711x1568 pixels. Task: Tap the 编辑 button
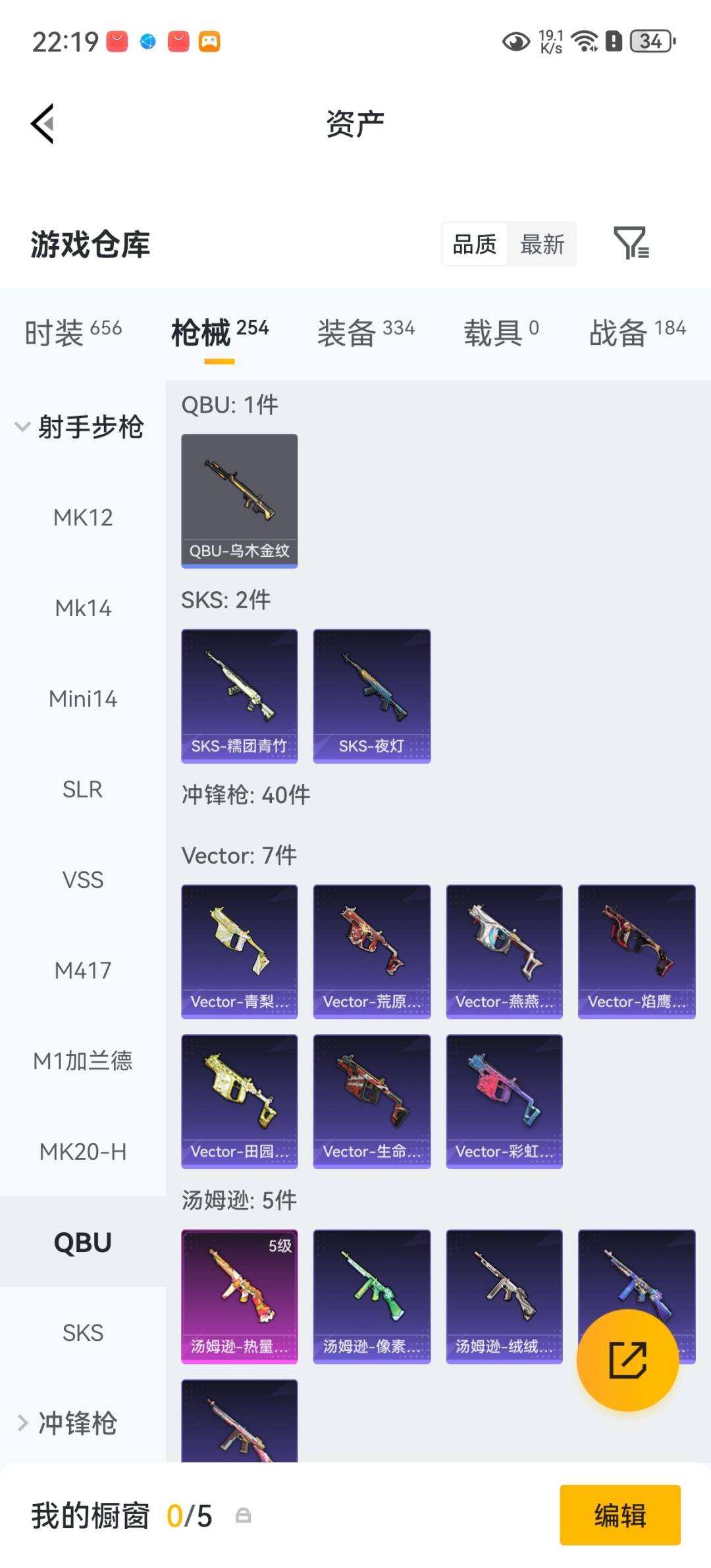pyautogui.click(x=620, y=1515)
